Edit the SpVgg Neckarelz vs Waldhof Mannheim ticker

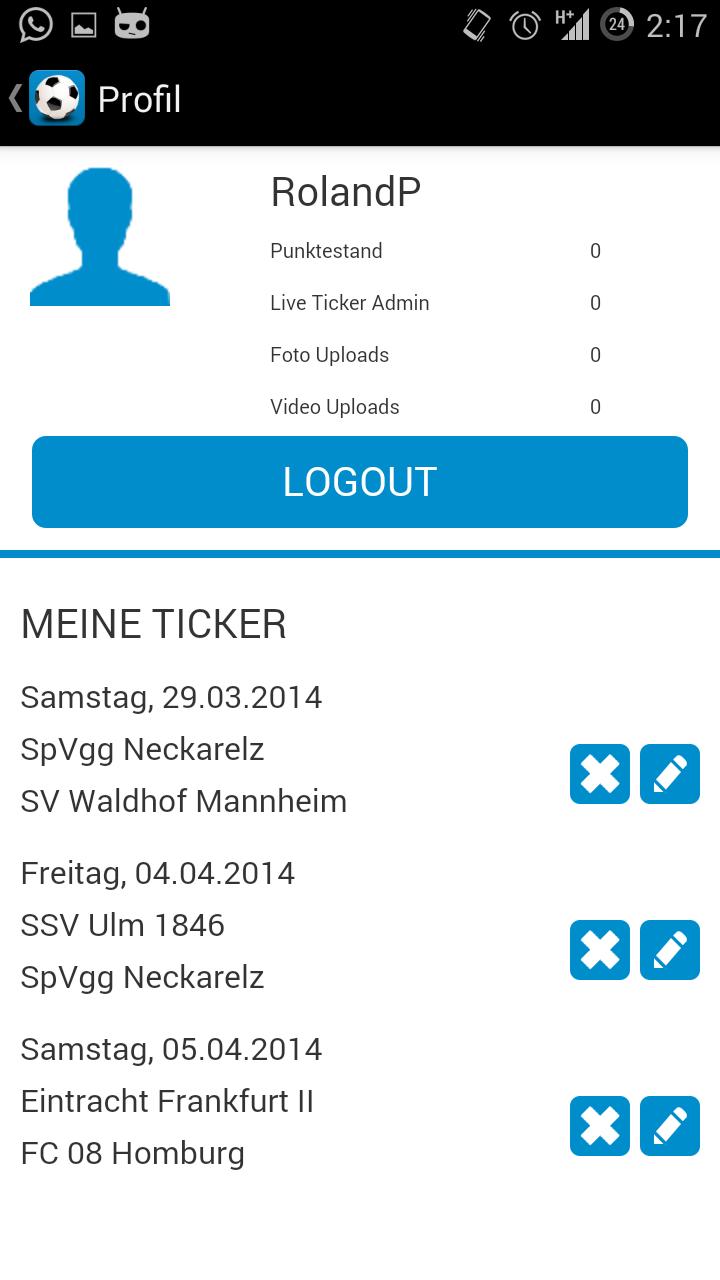point(670,774)
